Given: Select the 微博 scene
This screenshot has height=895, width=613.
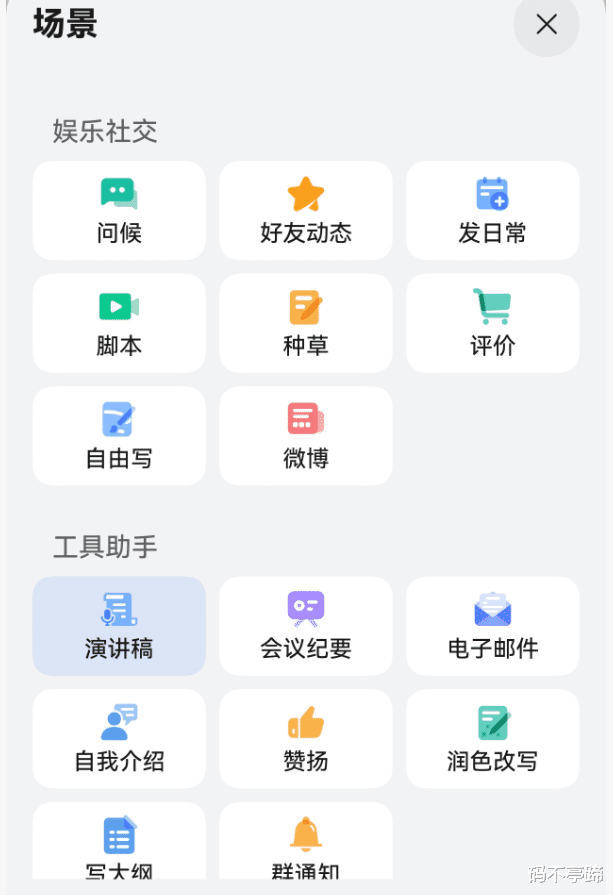Looking at the screenshot, I should pyautogui.click(x=306, y=437).
